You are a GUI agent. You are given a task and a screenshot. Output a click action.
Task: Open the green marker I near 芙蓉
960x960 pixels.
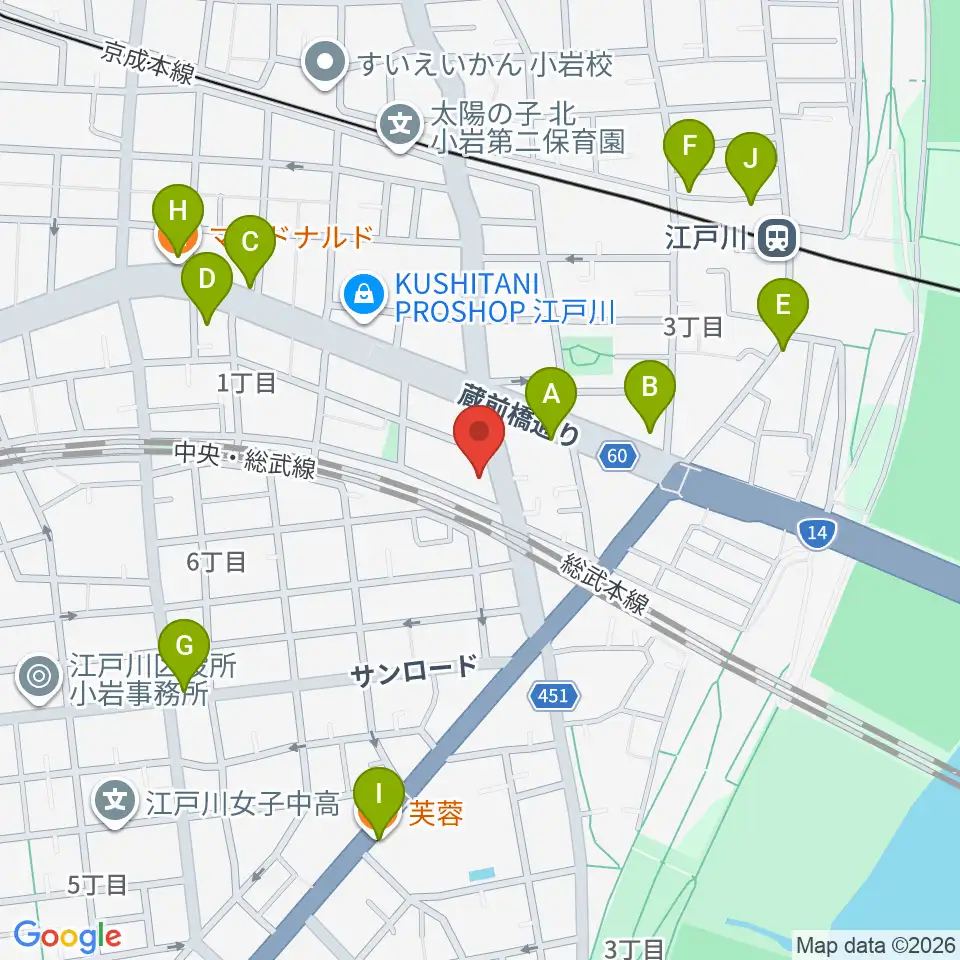(x=379, y=803)
